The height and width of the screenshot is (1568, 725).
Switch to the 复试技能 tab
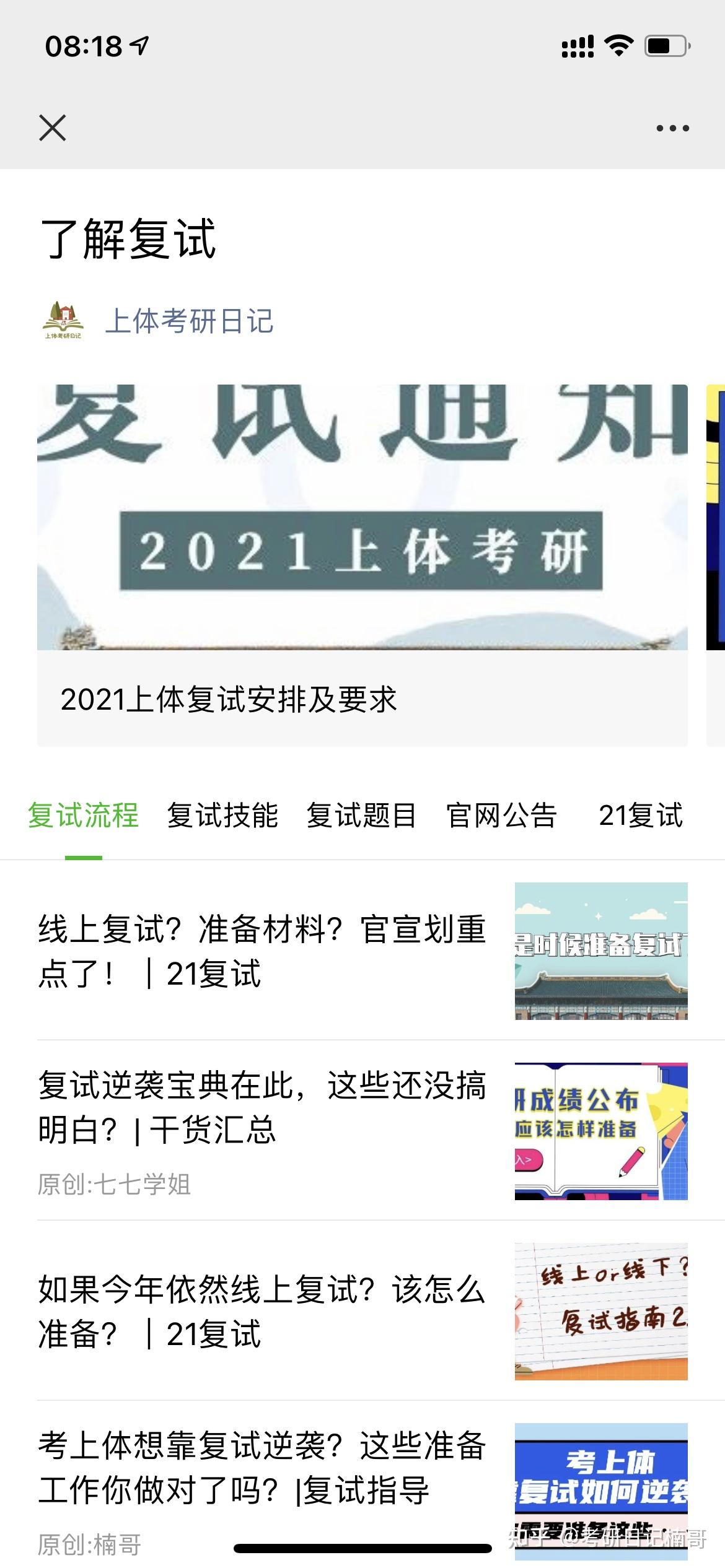[x=222, y=815]
